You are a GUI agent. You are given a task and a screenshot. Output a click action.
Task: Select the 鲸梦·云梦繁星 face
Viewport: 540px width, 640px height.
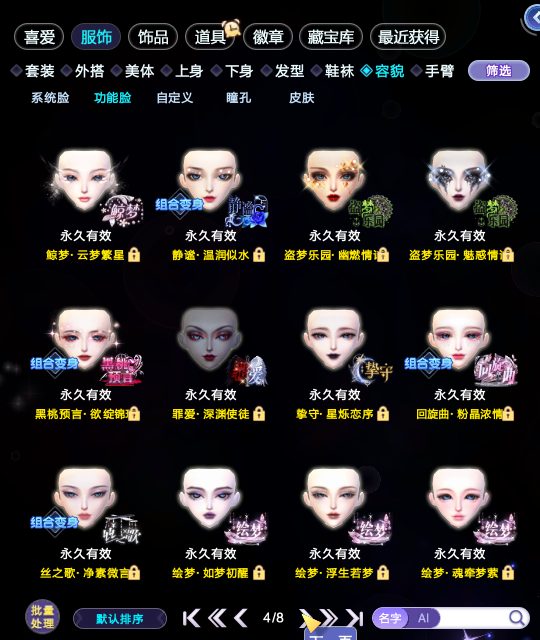[86, 204]
